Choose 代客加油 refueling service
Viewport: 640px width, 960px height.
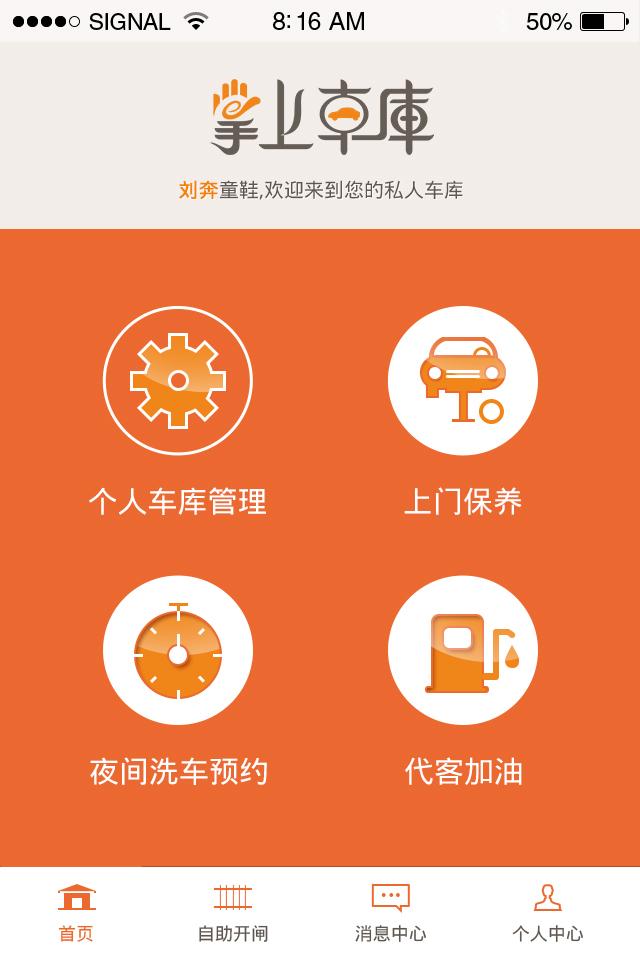point(462,652)
